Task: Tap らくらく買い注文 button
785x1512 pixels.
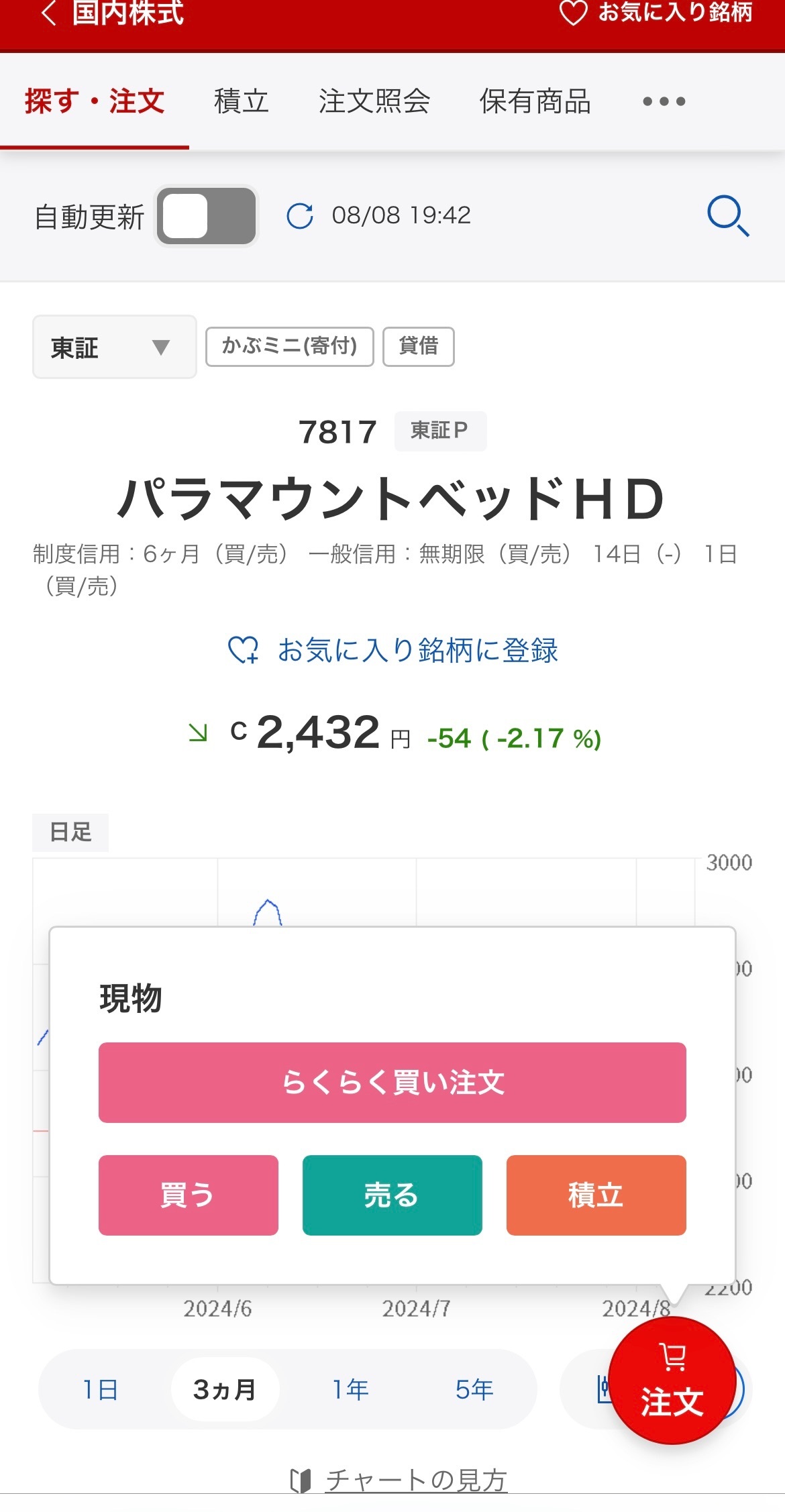Action: (392, 1082)
